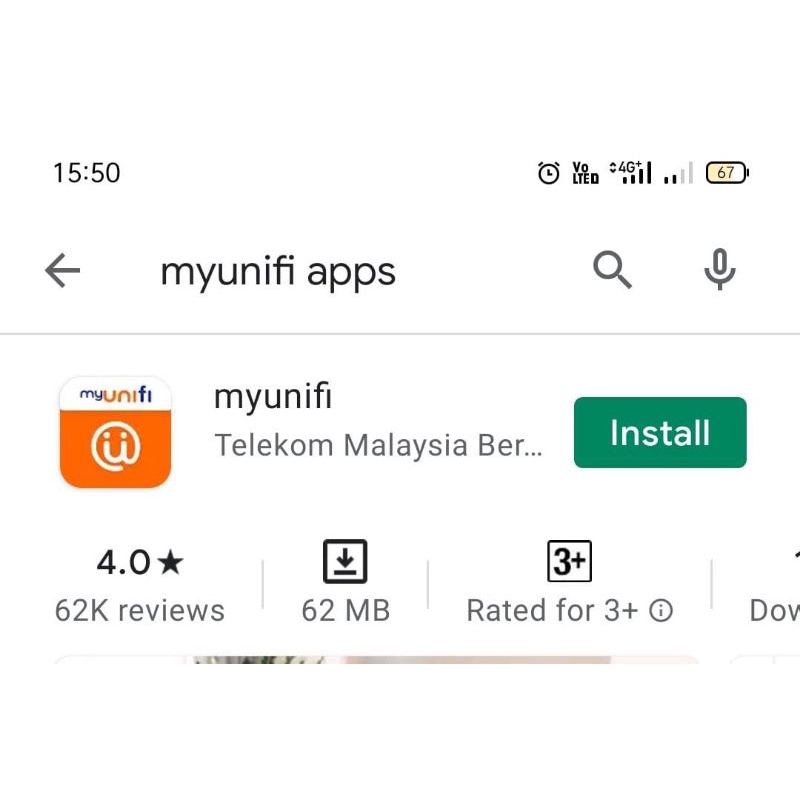This screenshot has height=800, width=800.
Task: Tap the search magnifier icon
Action: tap(612, 270)
